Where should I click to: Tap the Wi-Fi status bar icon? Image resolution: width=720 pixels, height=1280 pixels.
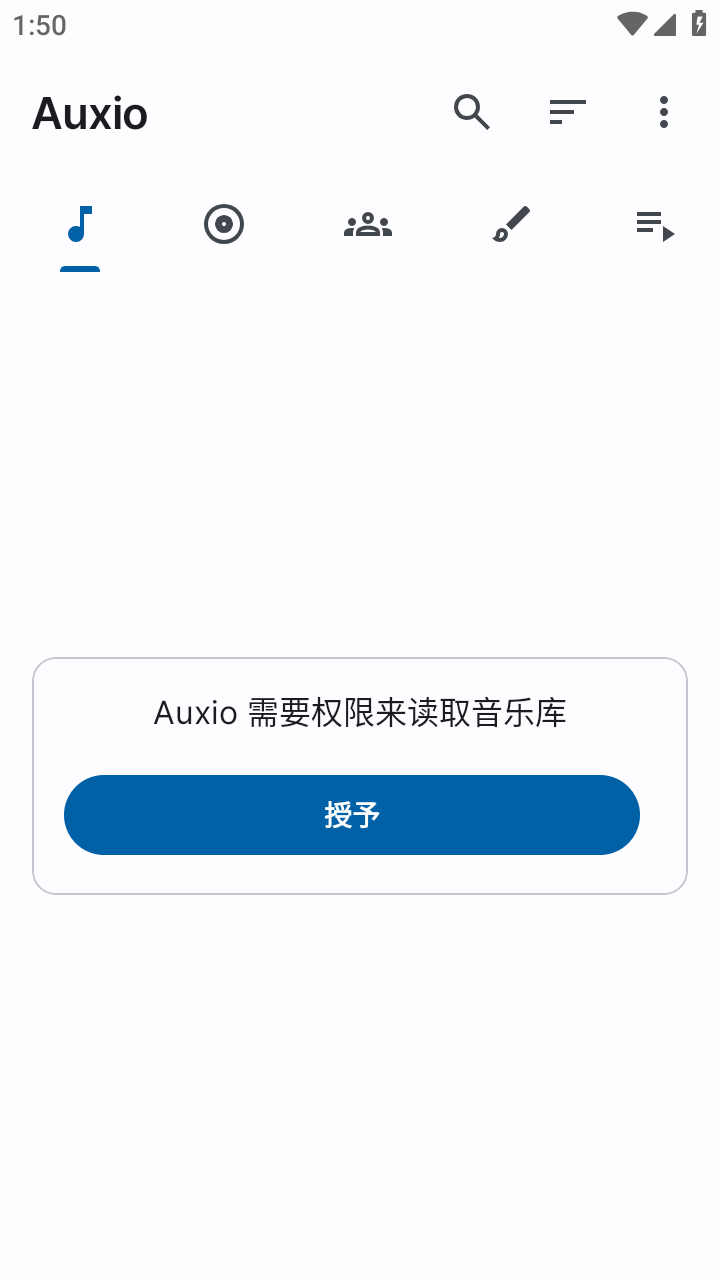(631, 25)
